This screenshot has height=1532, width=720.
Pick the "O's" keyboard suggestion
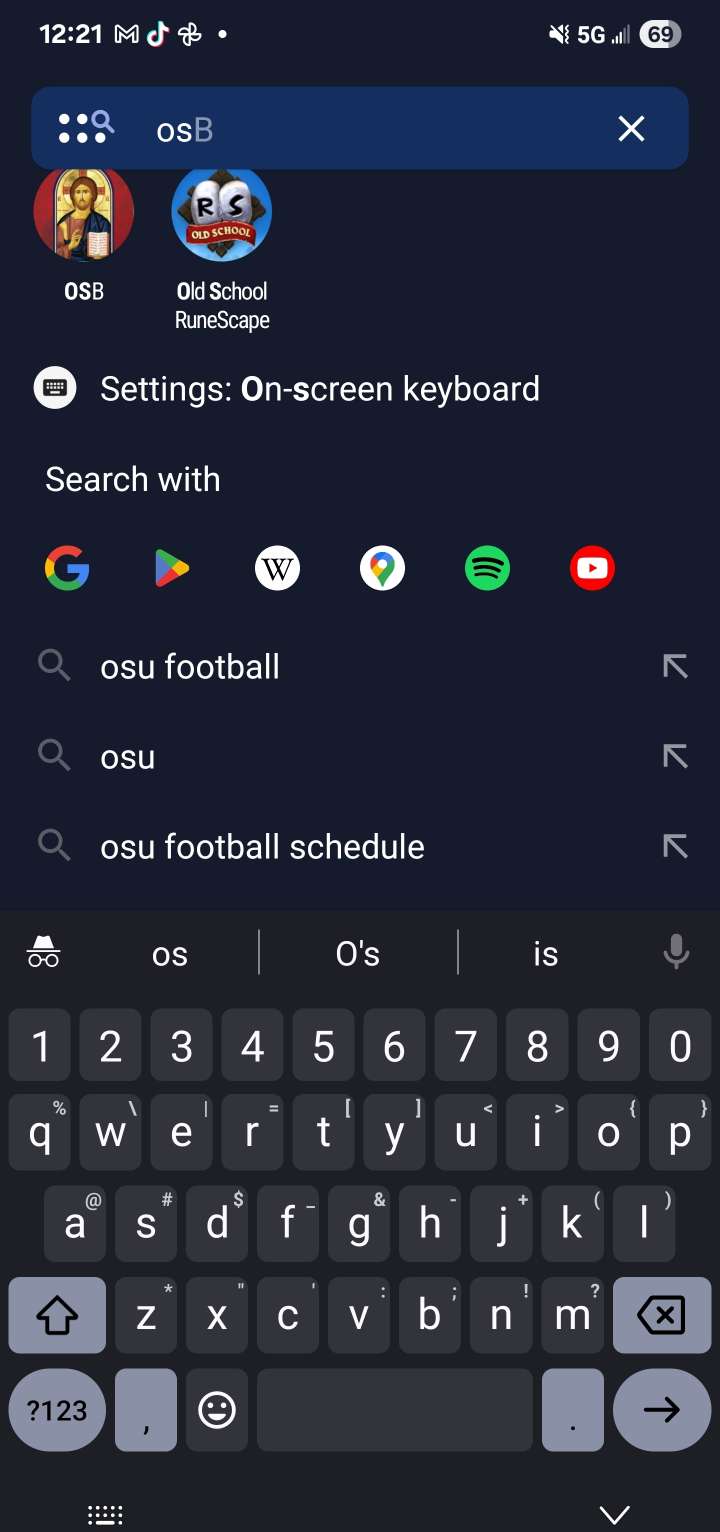click(x=358, y=954)
